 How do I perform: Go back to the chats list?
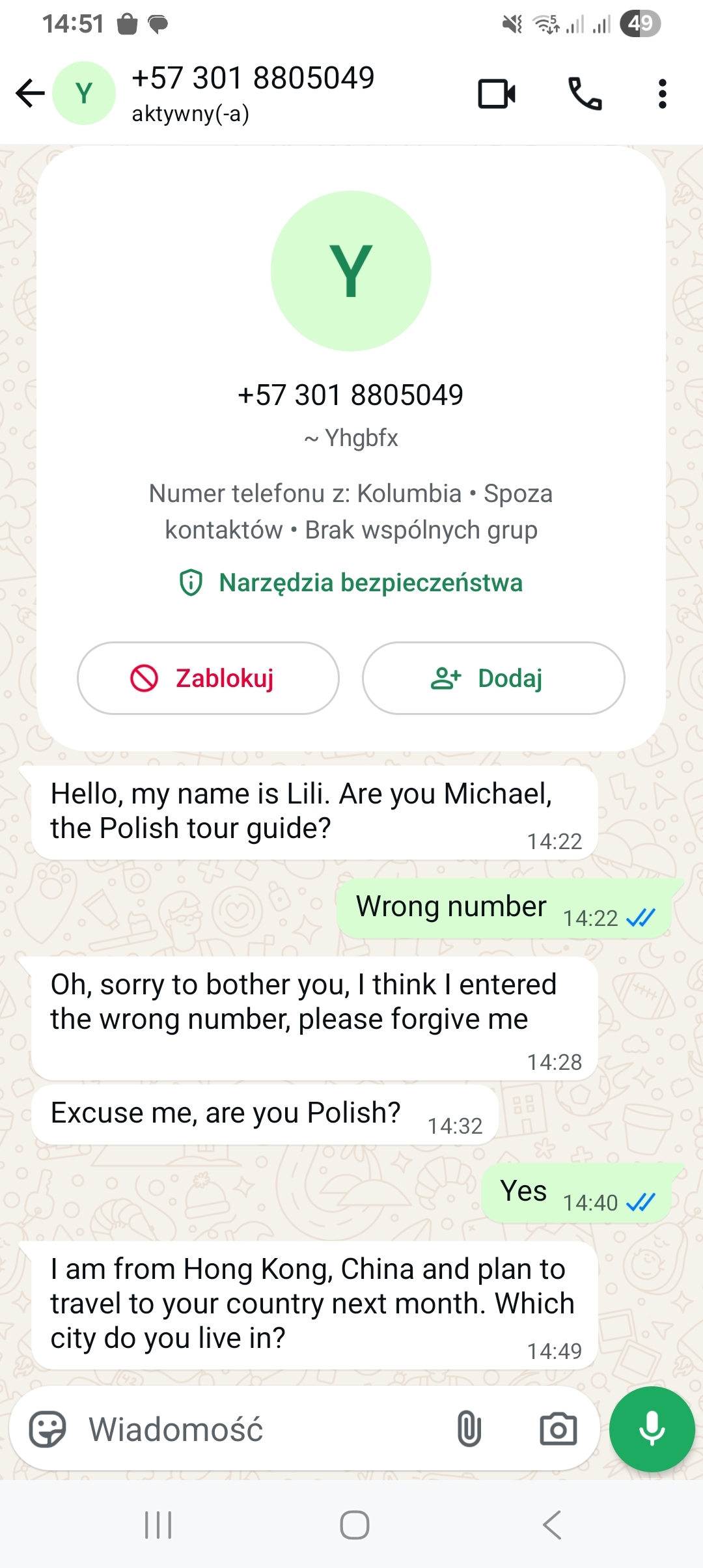tap(30, 93)
